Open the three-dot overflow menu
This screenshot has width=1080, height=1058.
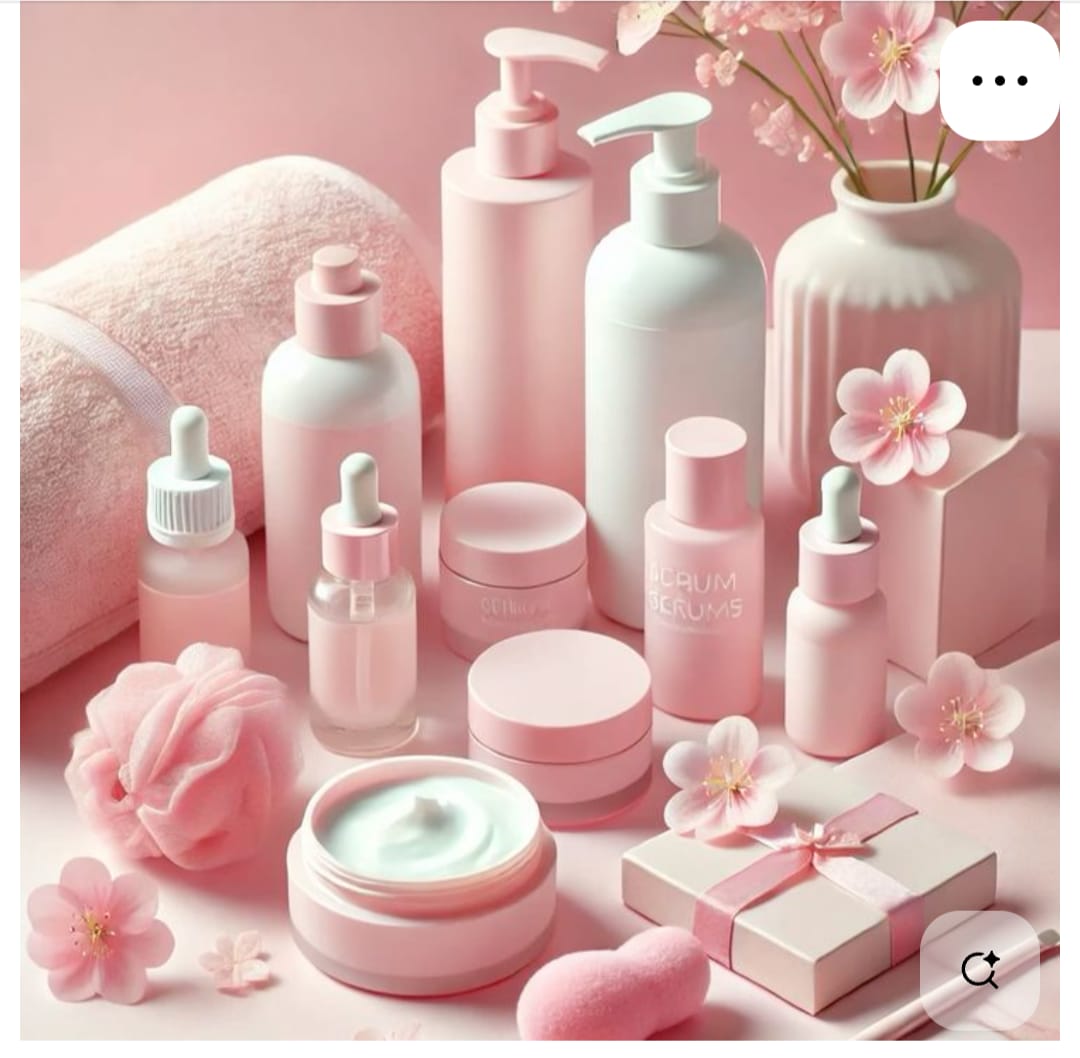coord(999,81)
